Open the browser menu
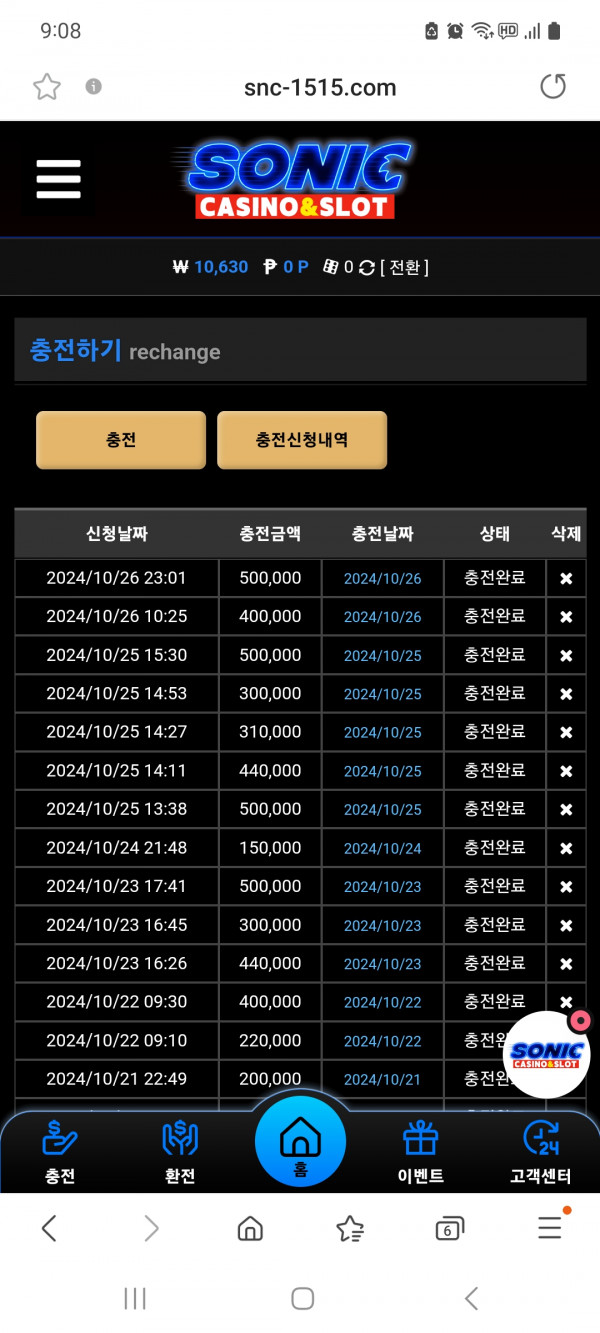Image resolution: width=600 pixels, height=1333 pixels. (551, 1227)
